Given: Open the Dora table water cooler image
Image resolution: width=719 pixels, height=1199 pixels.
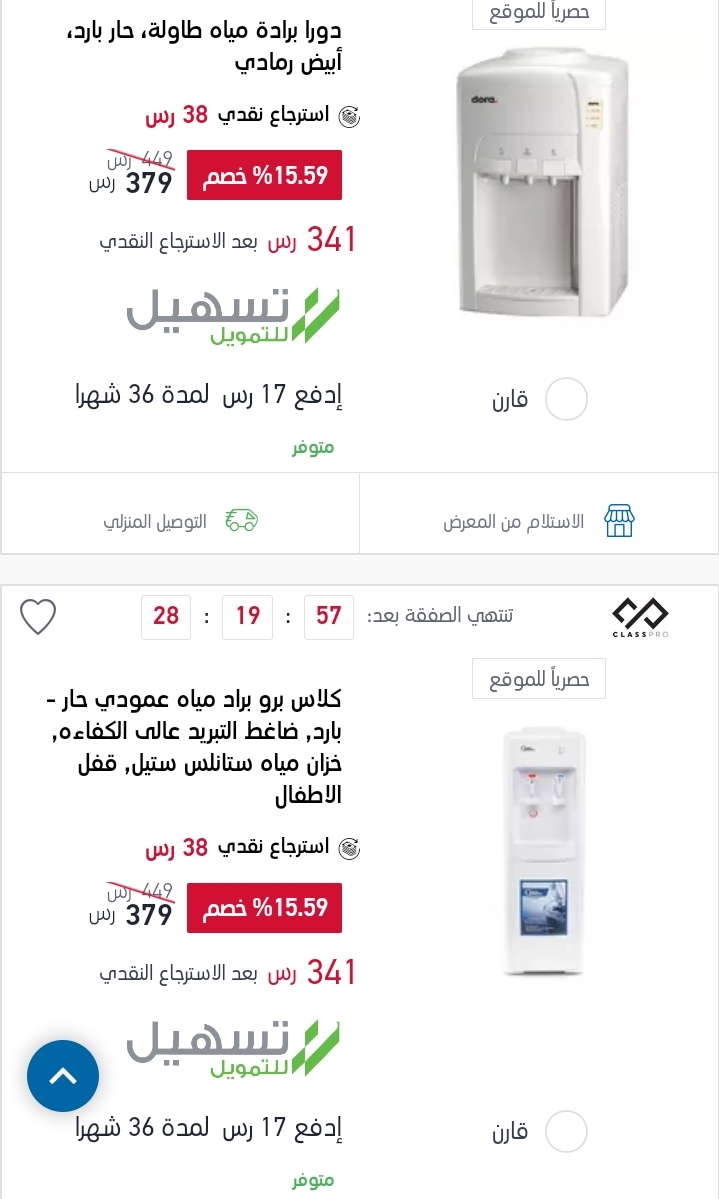Looking at the screenshot, I should 542,182.
